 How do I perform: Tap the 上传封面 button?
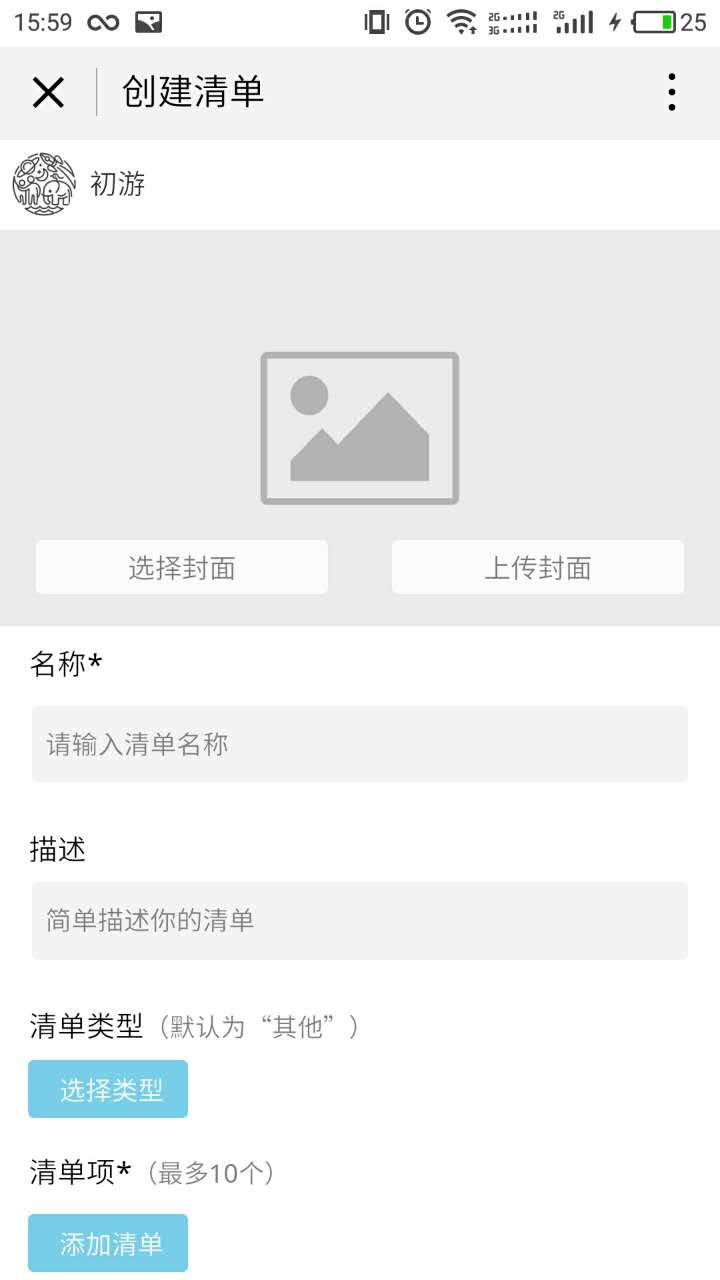[538, 567]
